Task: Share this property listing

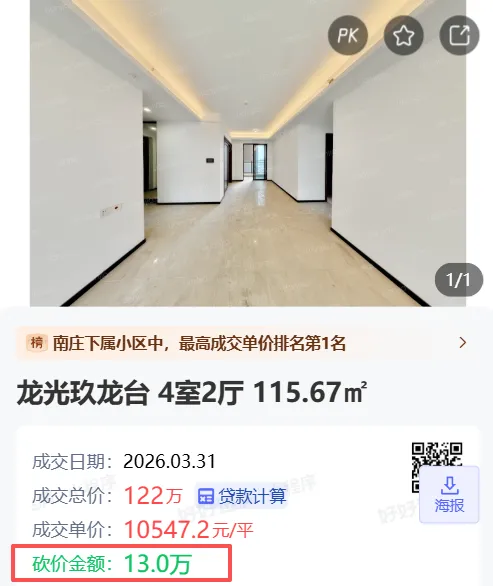Action: (459, 36)
